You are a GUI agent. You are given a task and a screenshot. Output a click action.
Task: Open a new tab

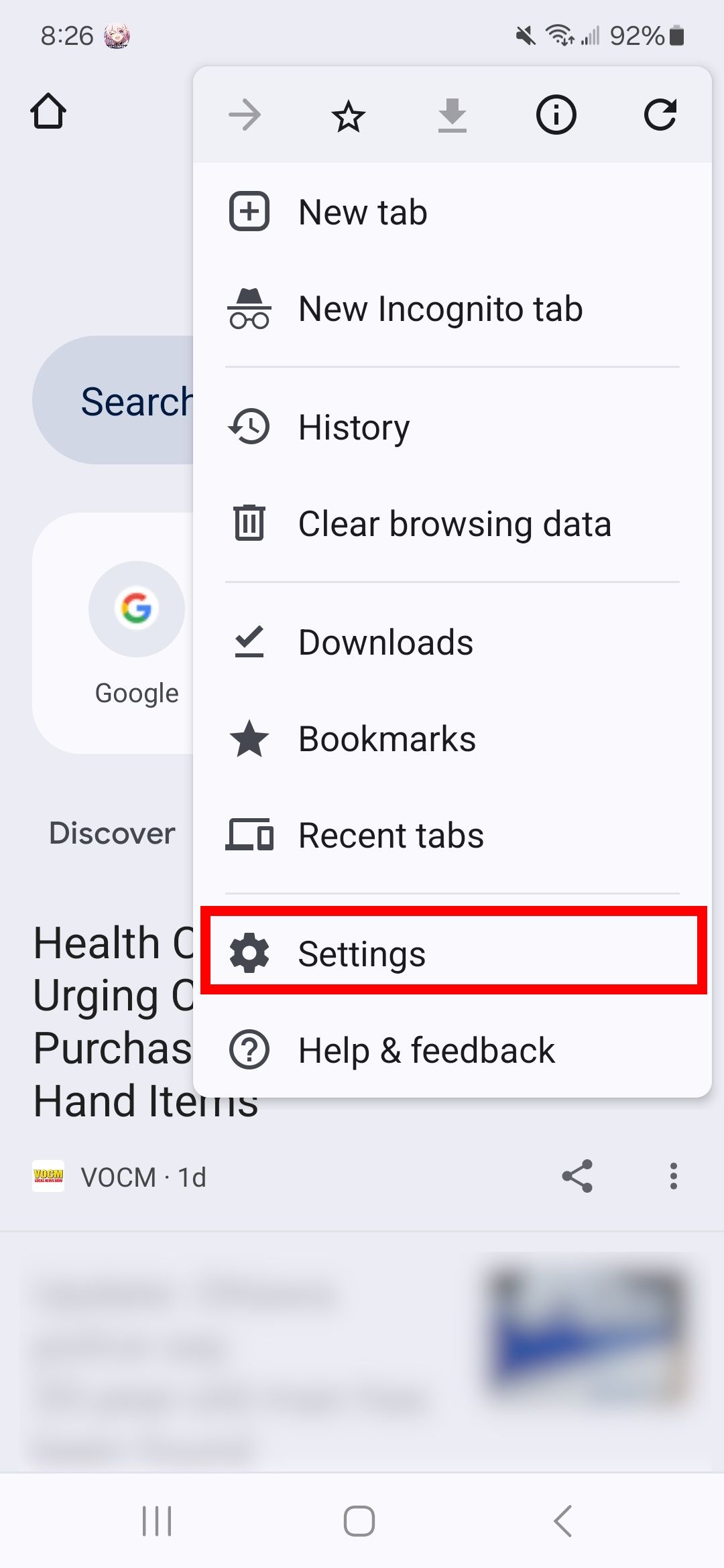(362, 212)
